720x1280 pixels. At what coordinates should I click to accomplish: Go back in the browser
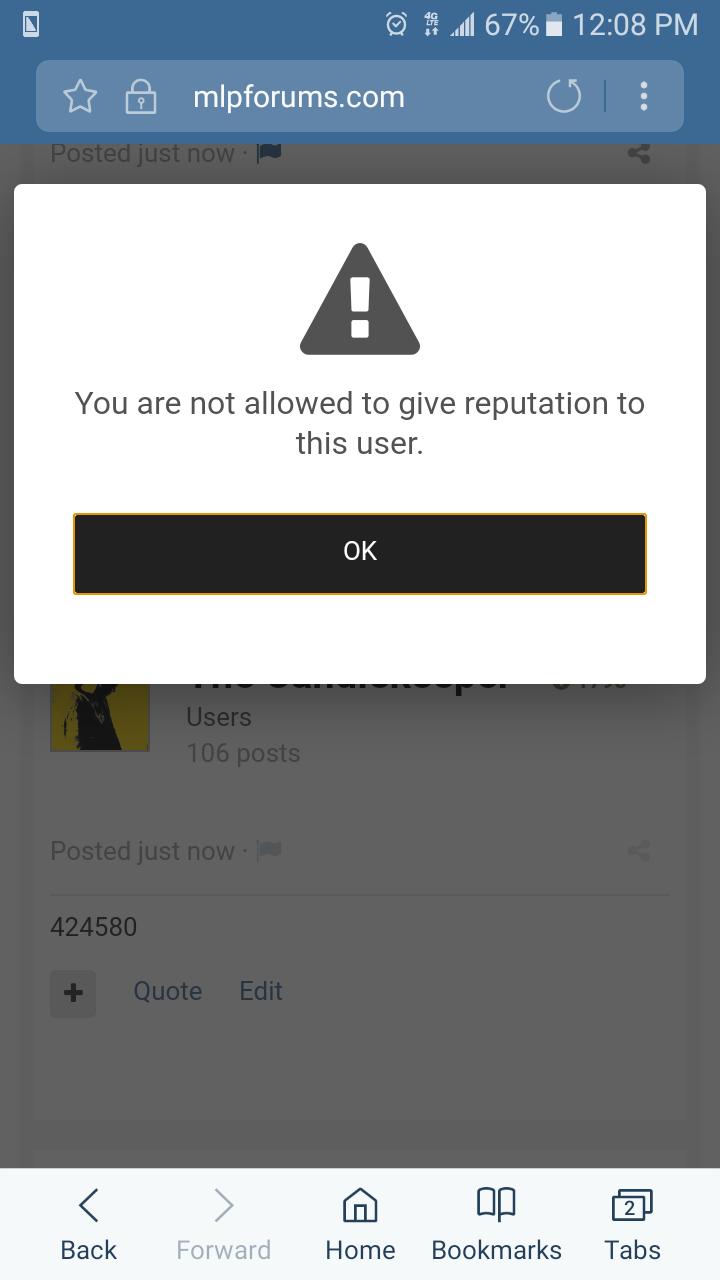point(89,1225)
